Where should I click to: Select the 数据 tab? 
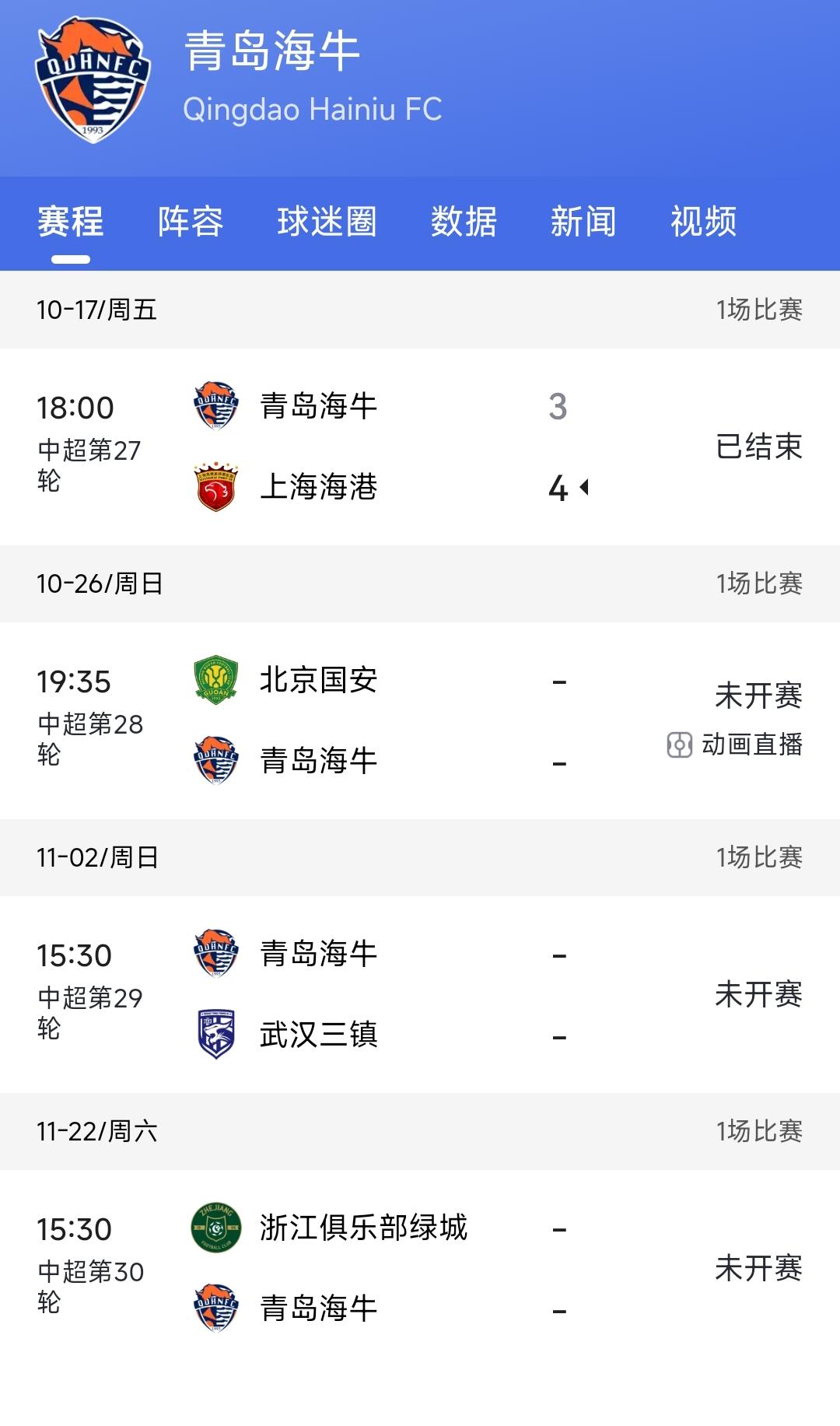(464, 222)
